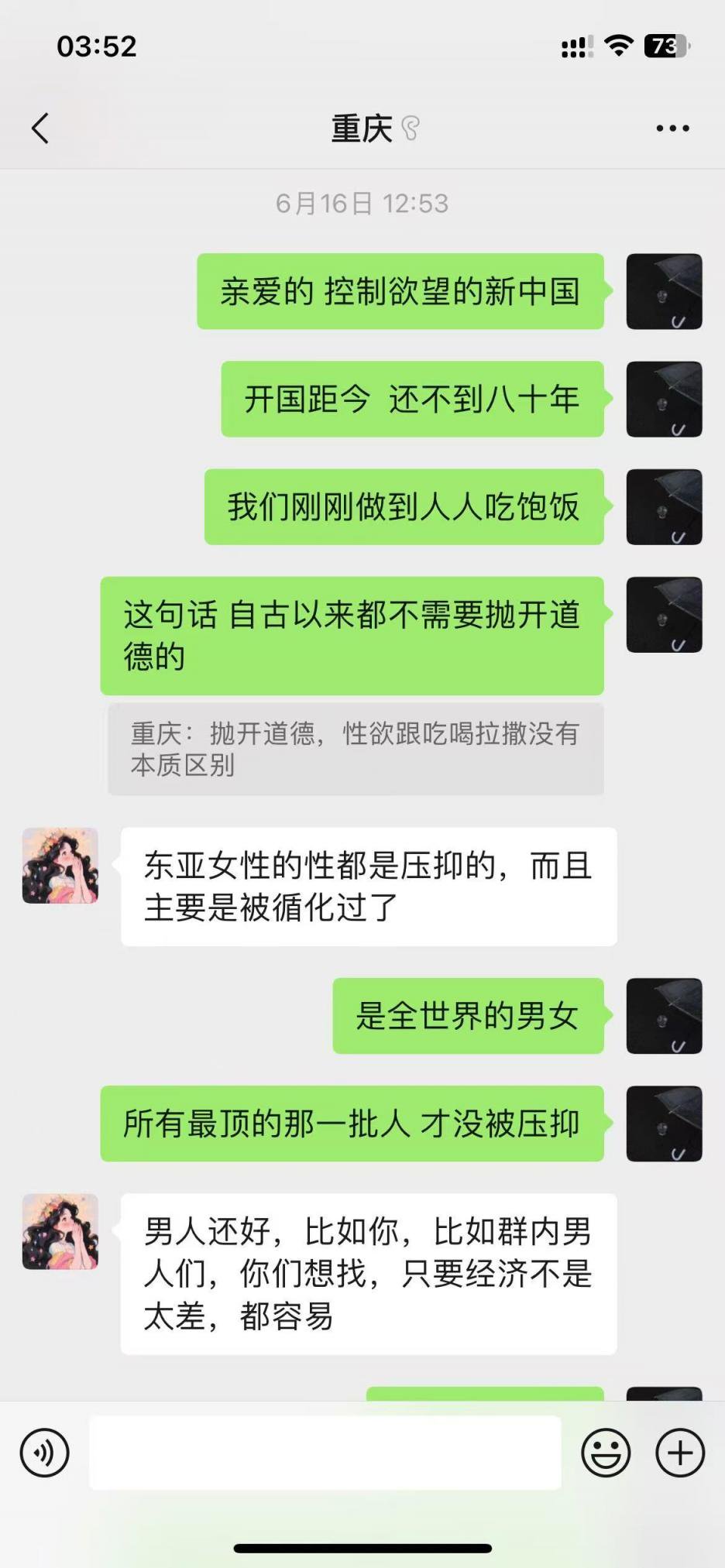
Task: Open the emoji sticker panel
Action: [606, 1453]
